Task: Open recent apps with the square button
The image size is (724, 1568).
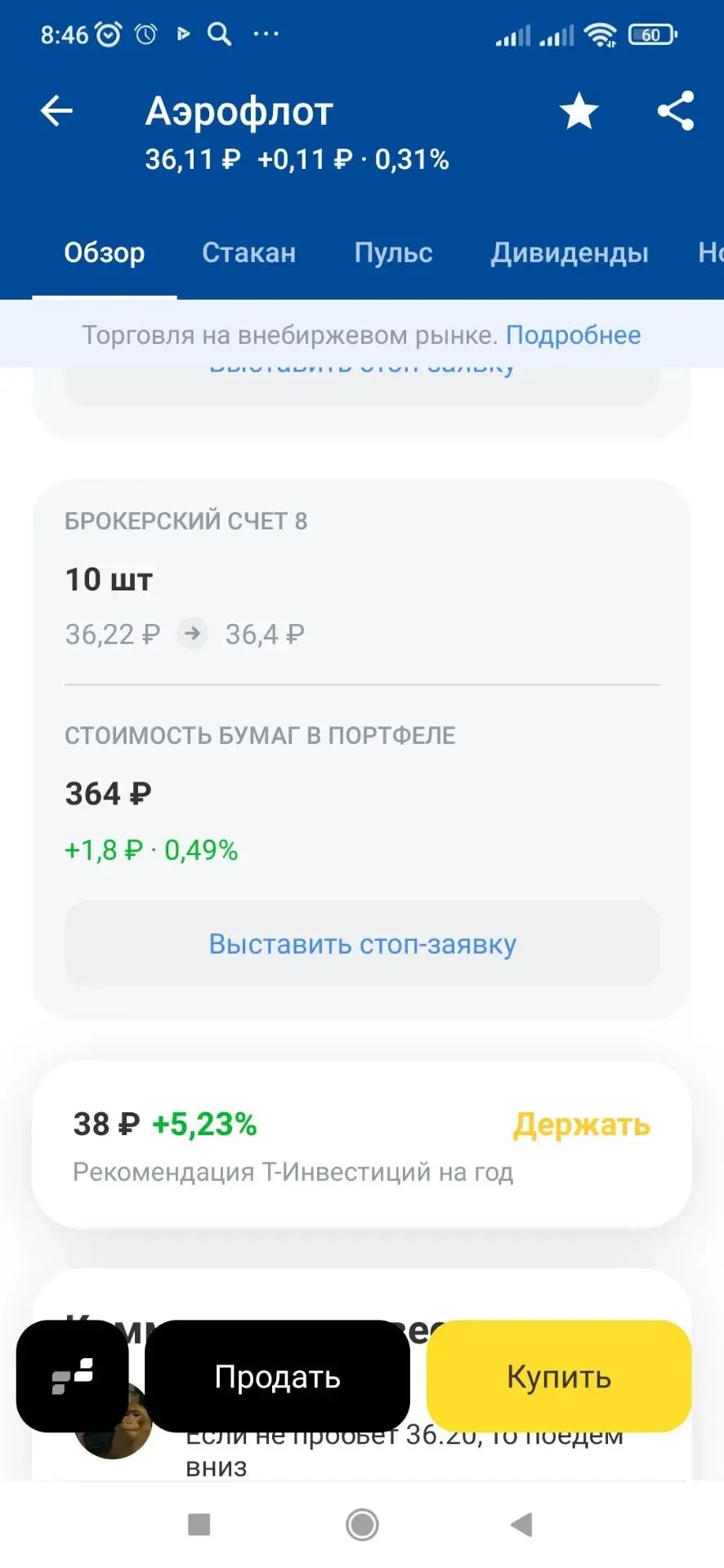Action: (199, 1524)
